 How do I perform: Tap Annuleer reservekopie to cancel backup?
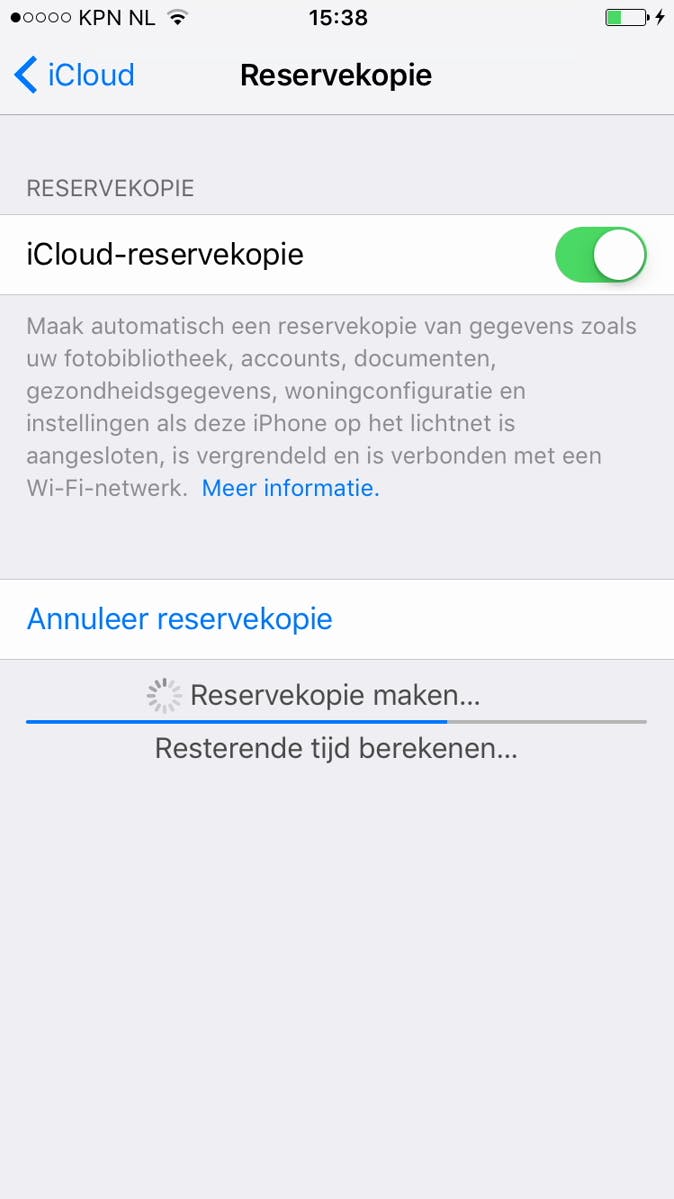[180, 619]
